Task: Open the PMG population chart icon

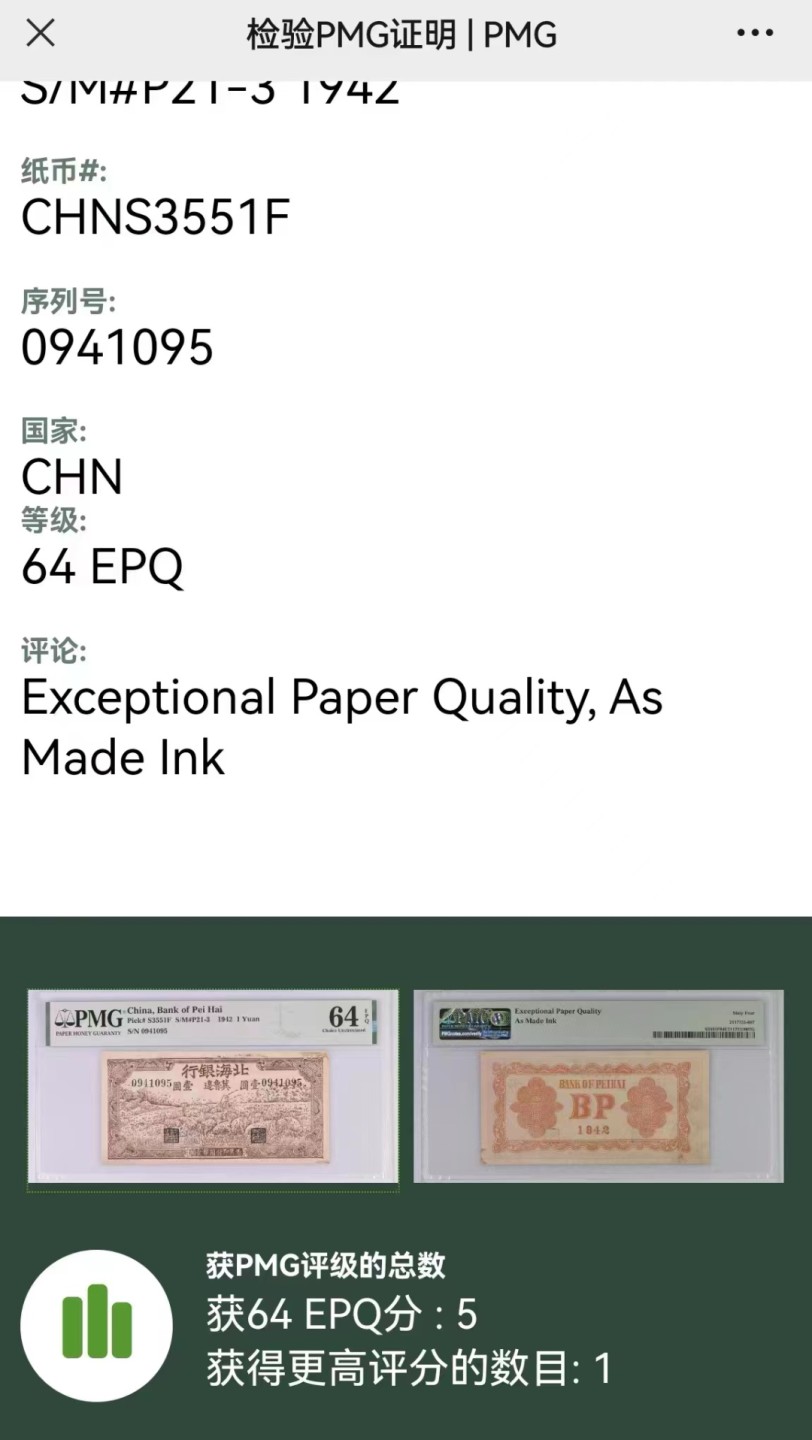Action: (x=97, y=1324)
